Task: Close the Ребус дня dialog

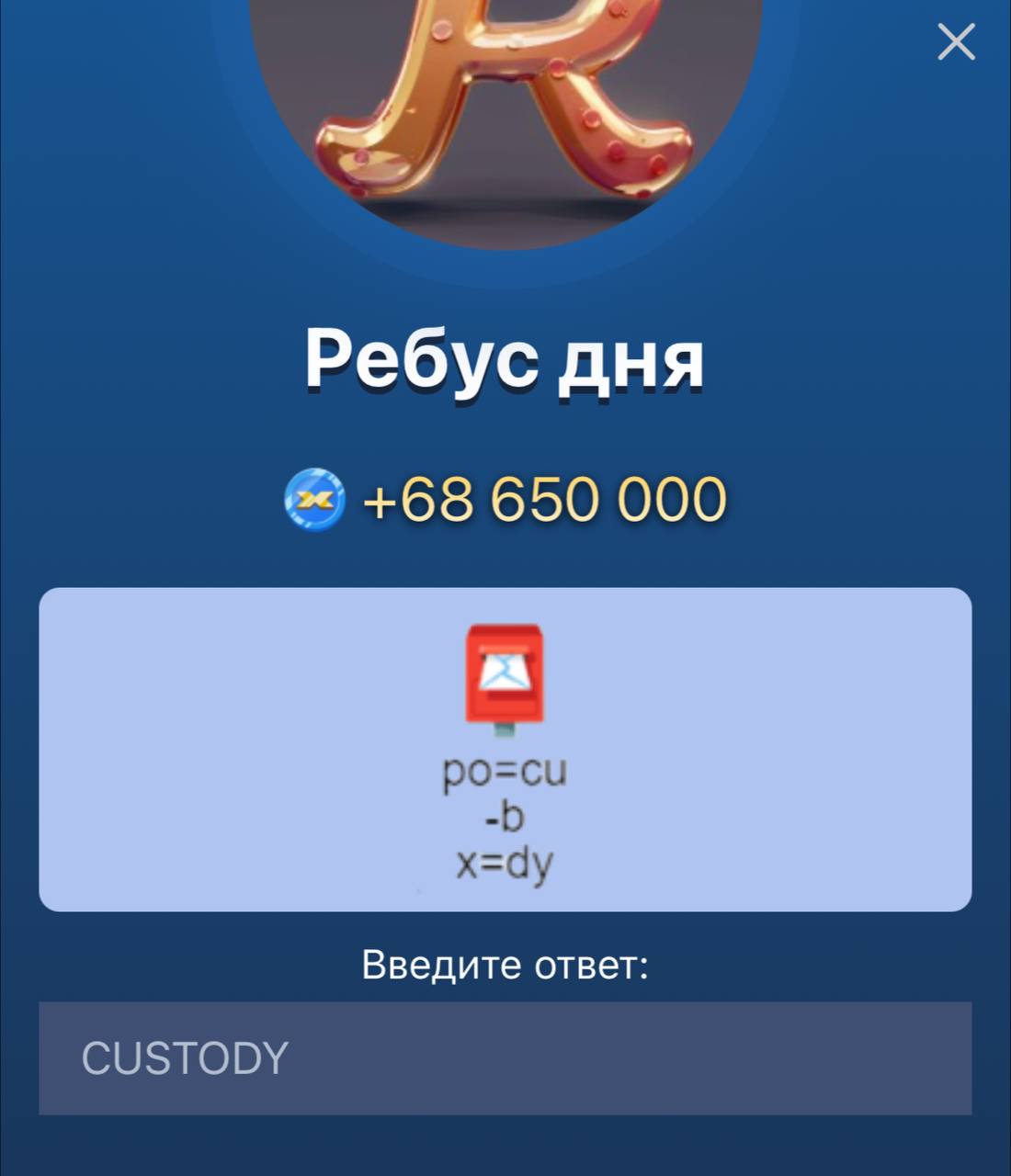Action: [956, 42]
